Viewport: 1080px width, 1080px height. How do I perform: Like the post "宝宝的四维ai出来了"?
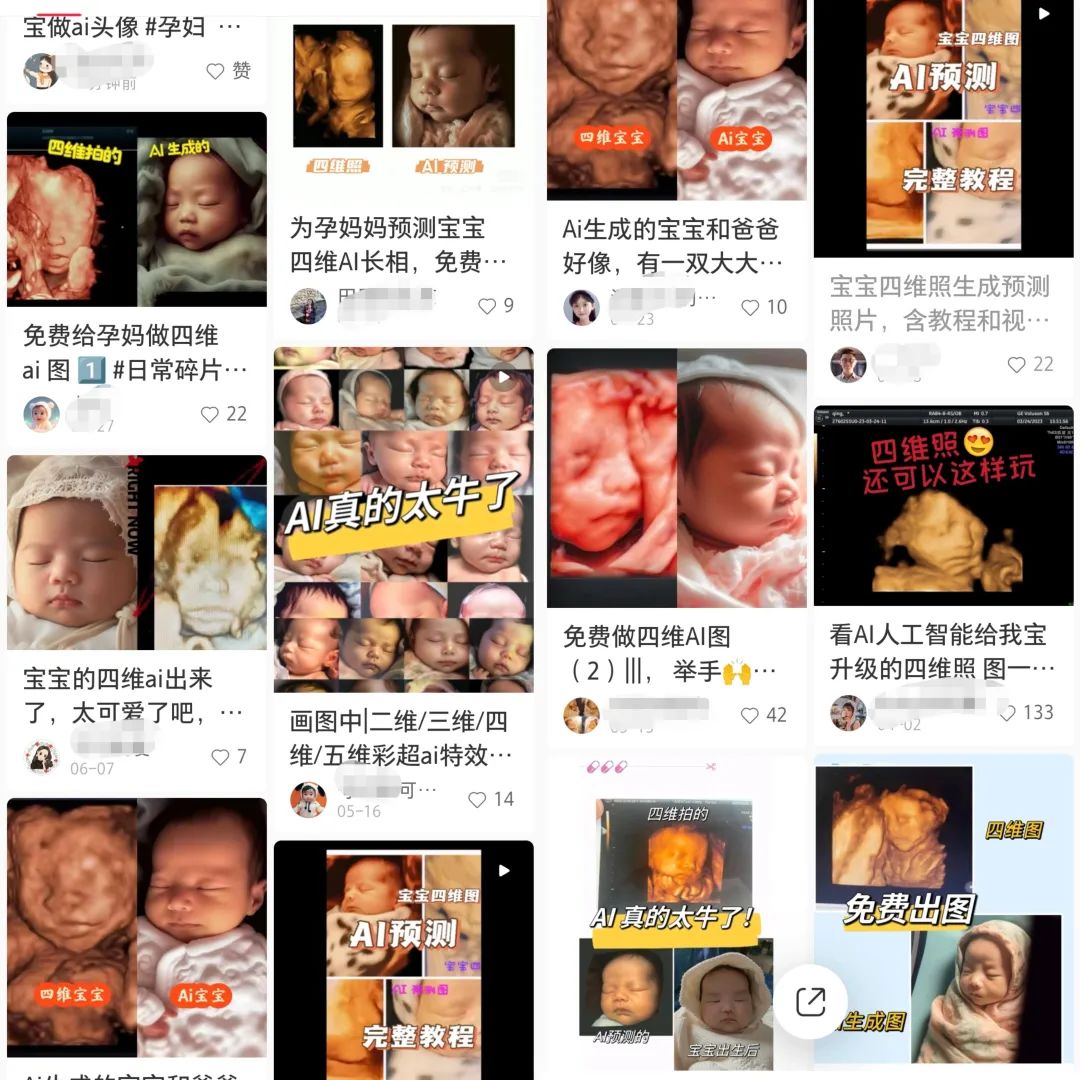[221, 757]
